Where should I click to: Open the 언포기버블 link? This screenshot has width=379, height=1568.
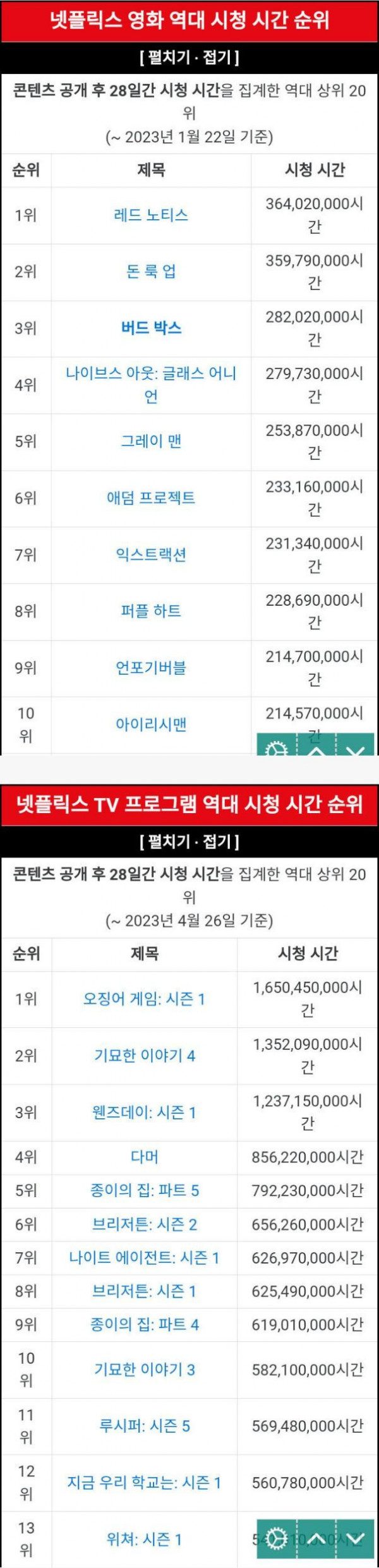(x=151, y=668)
